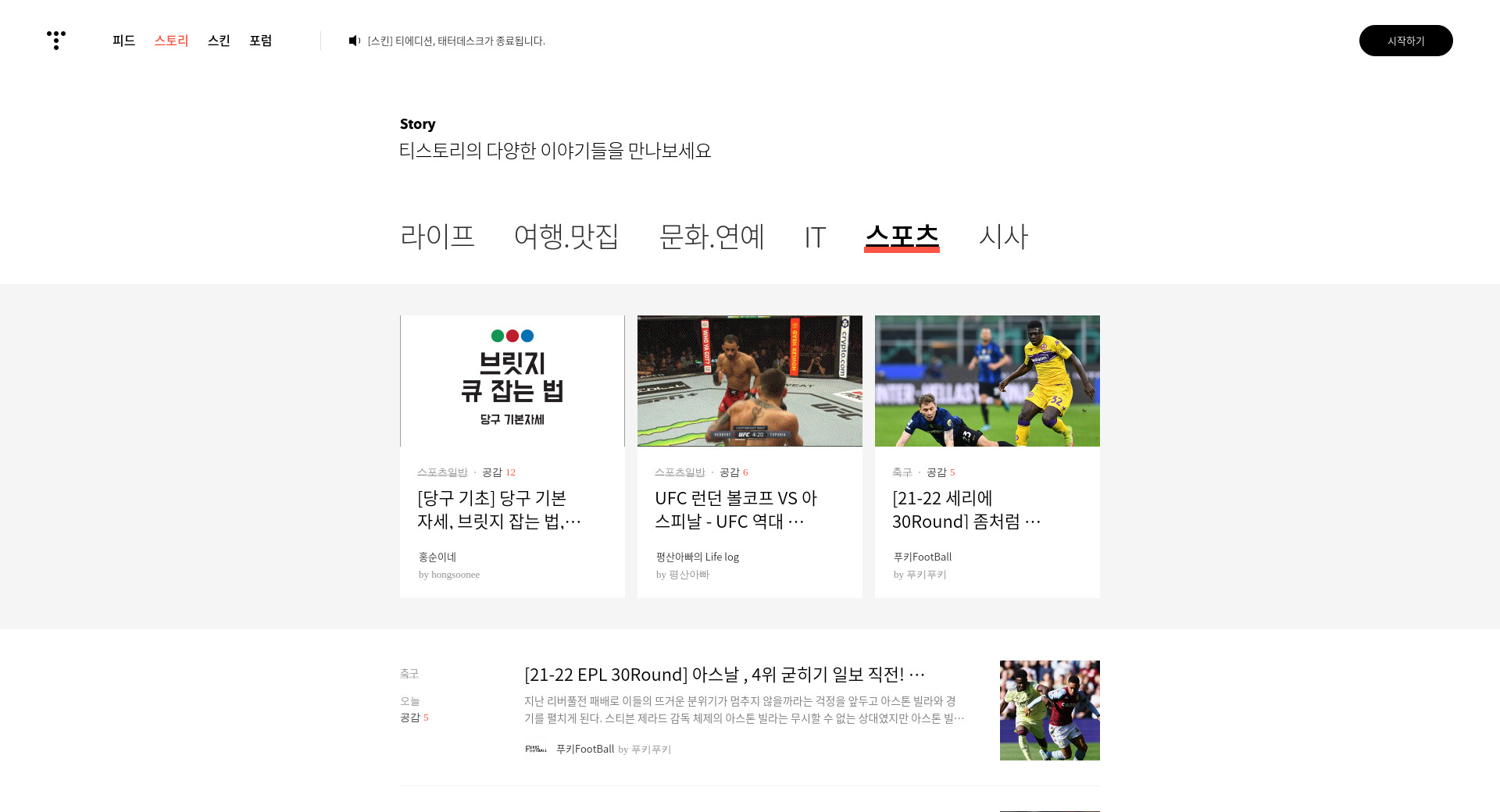Screen dimensions: 1500x812
Task: Open the 스토리 menu
Action: [171, 41]
